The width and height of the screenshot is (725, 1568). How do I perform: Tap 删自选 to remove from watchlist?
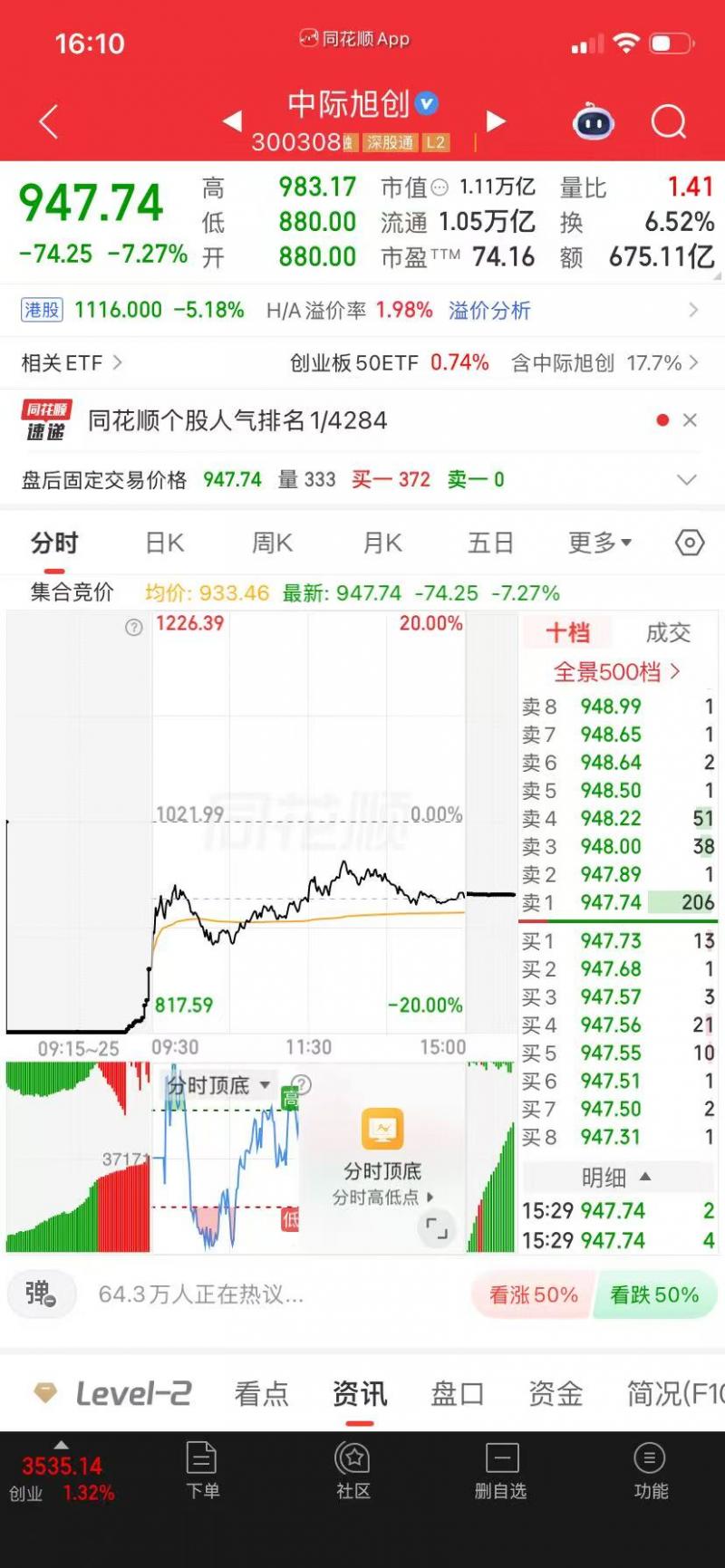500,1470
